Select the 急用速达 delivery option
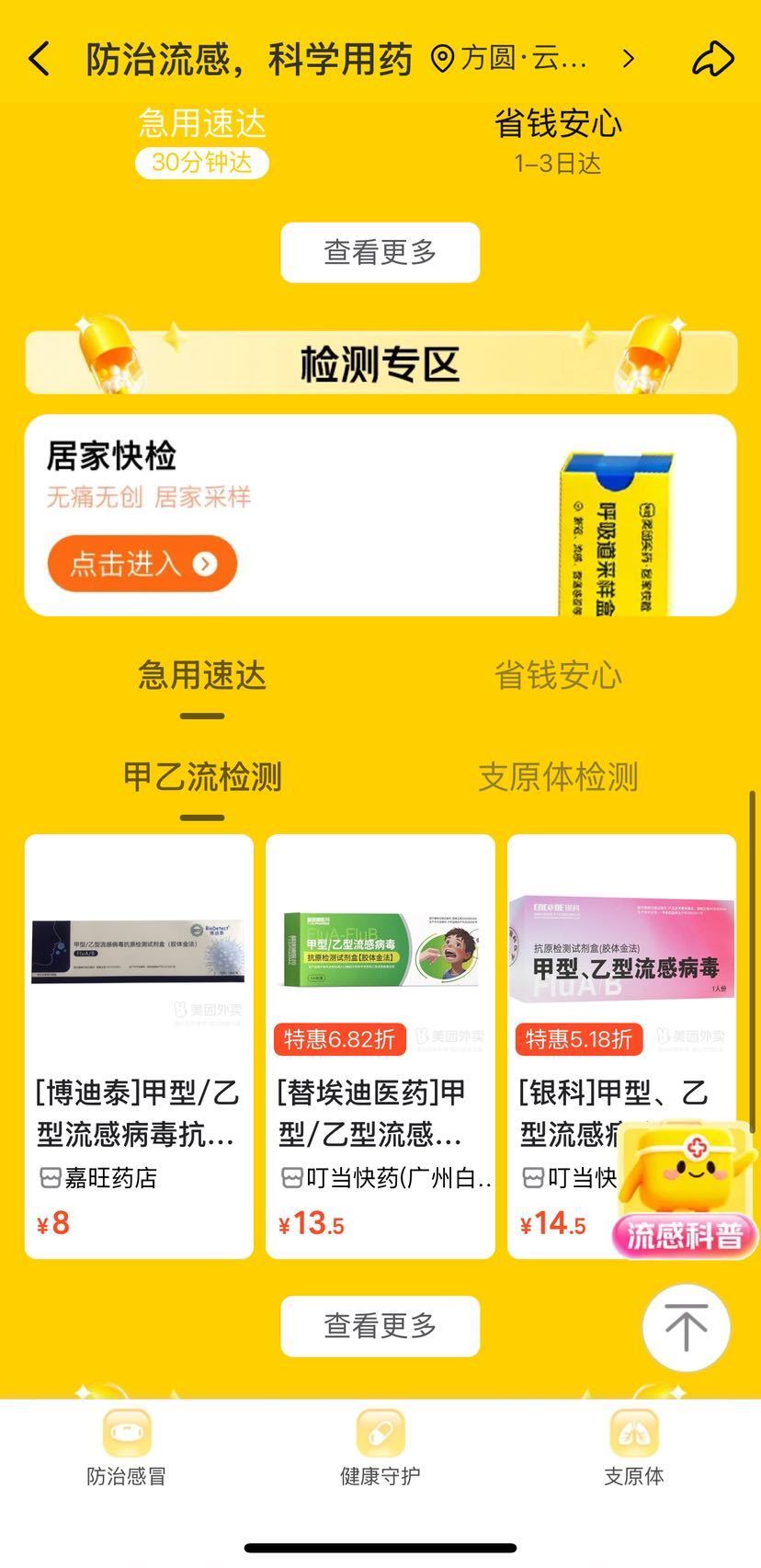Screen dimensions: 761x1568 (201, 676)
